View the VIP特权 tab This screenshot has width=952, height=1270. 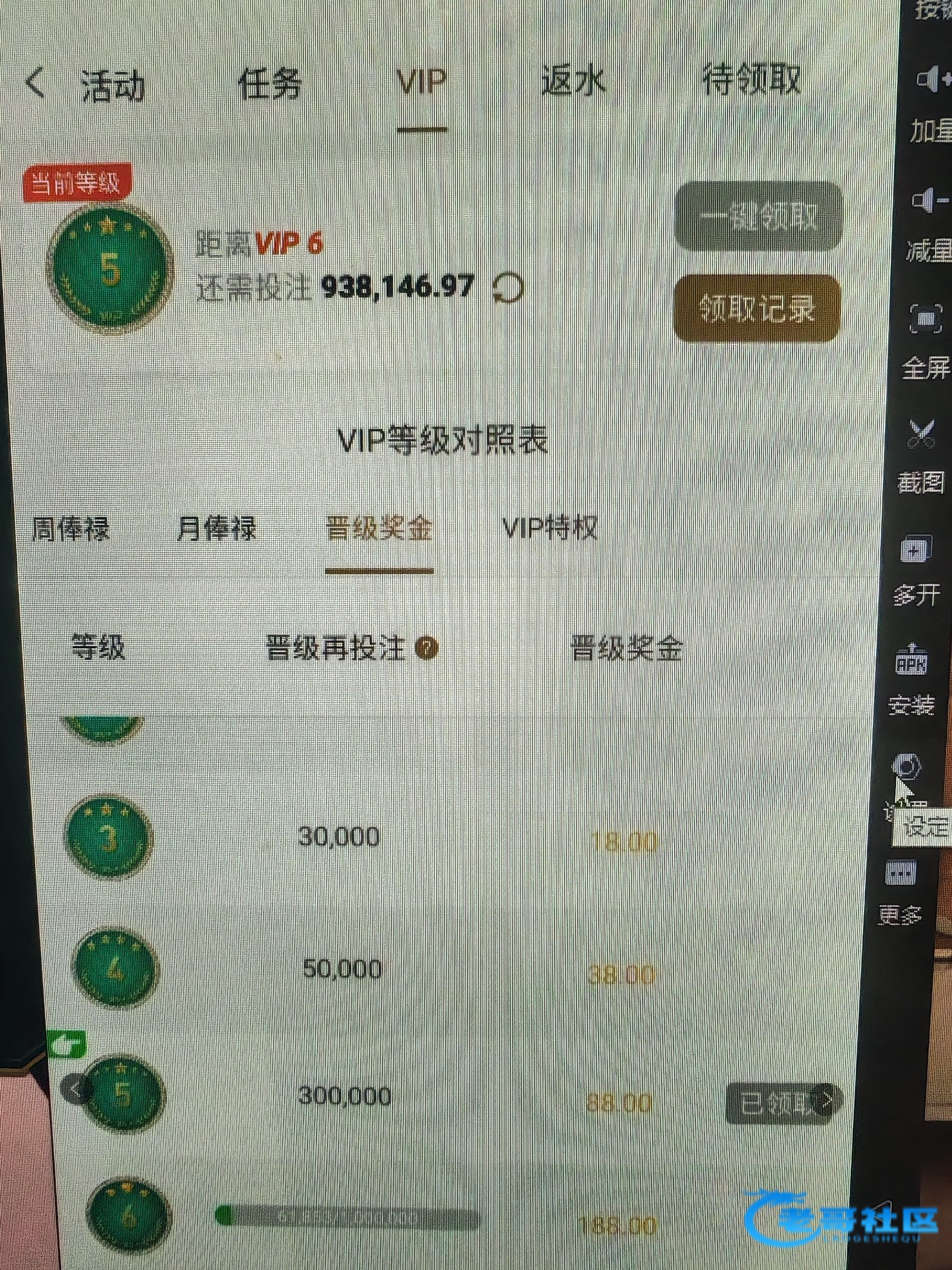point(549,527)
